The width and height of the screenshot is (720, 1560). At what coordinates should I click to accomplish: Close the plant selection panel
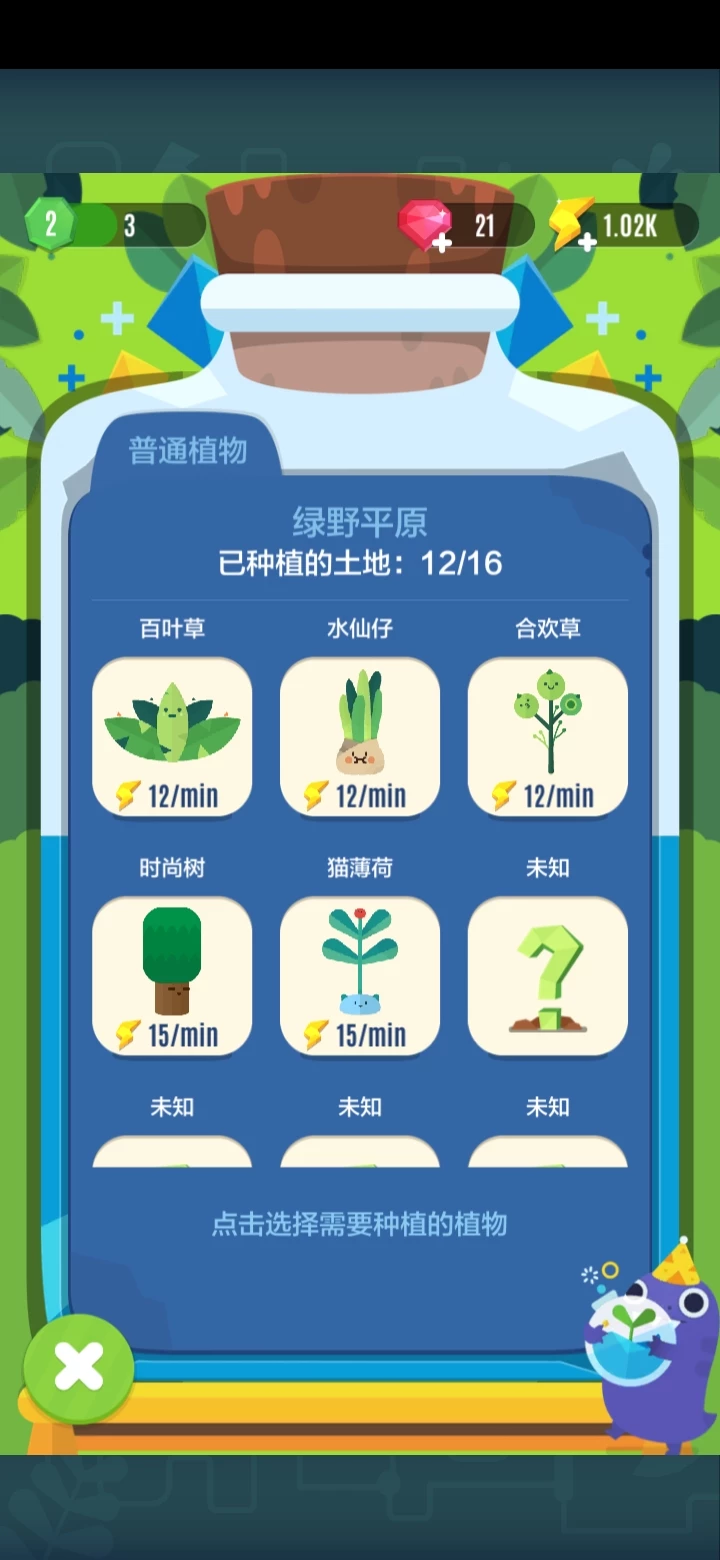[79, 1368]
